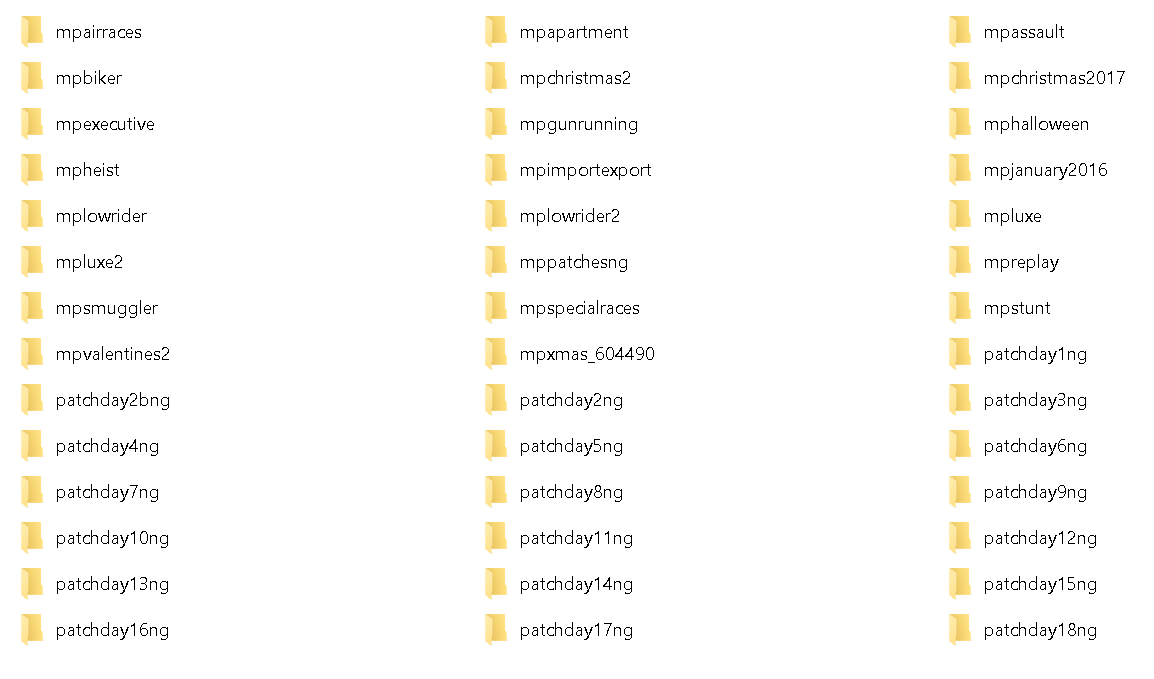
Task: Select the mpreplay folder
Action: pos(1020,262)
